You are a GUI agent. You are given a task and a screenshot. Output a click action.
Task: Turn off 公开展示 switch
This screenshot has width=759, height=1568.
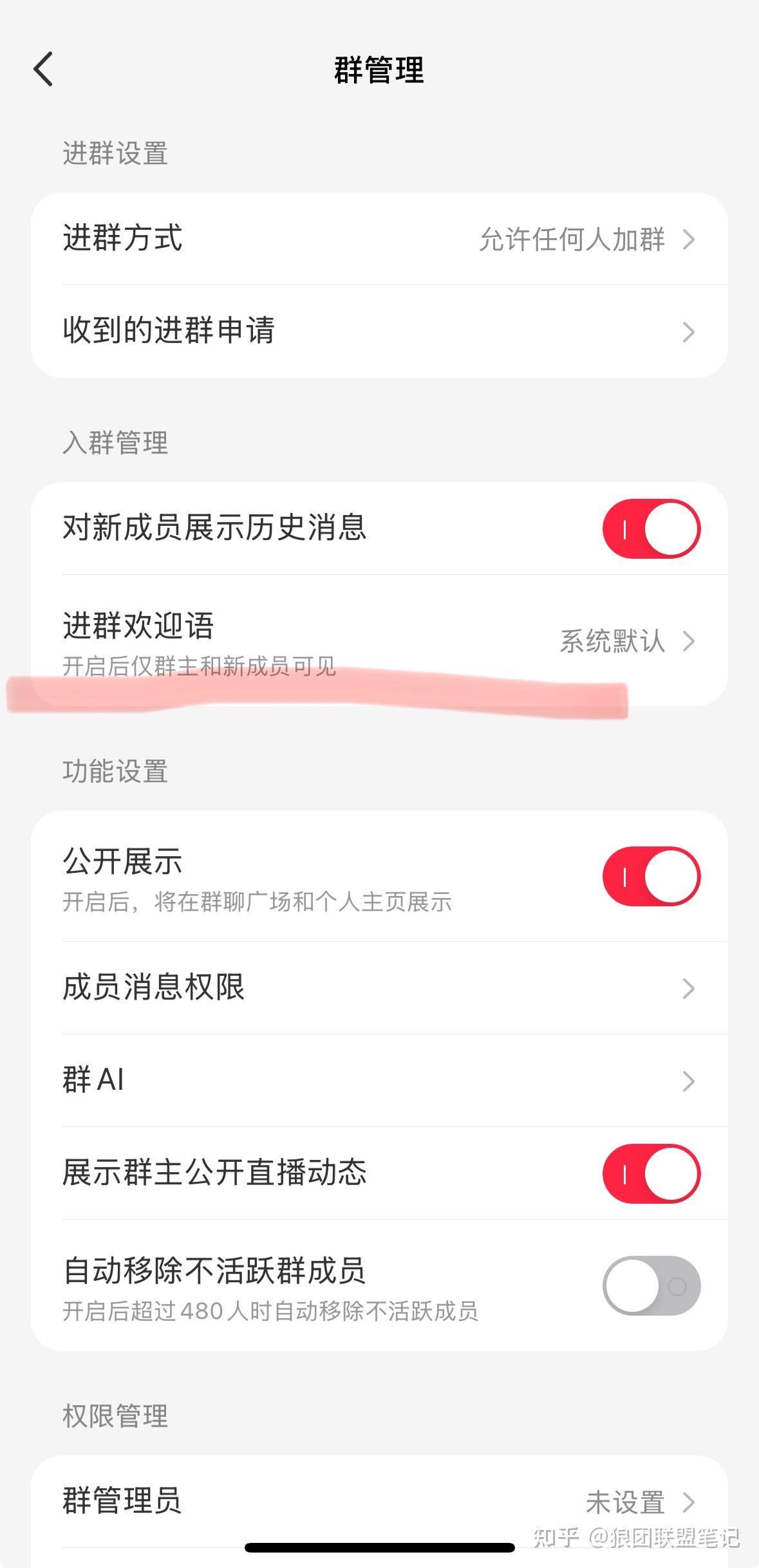(651, 876)
